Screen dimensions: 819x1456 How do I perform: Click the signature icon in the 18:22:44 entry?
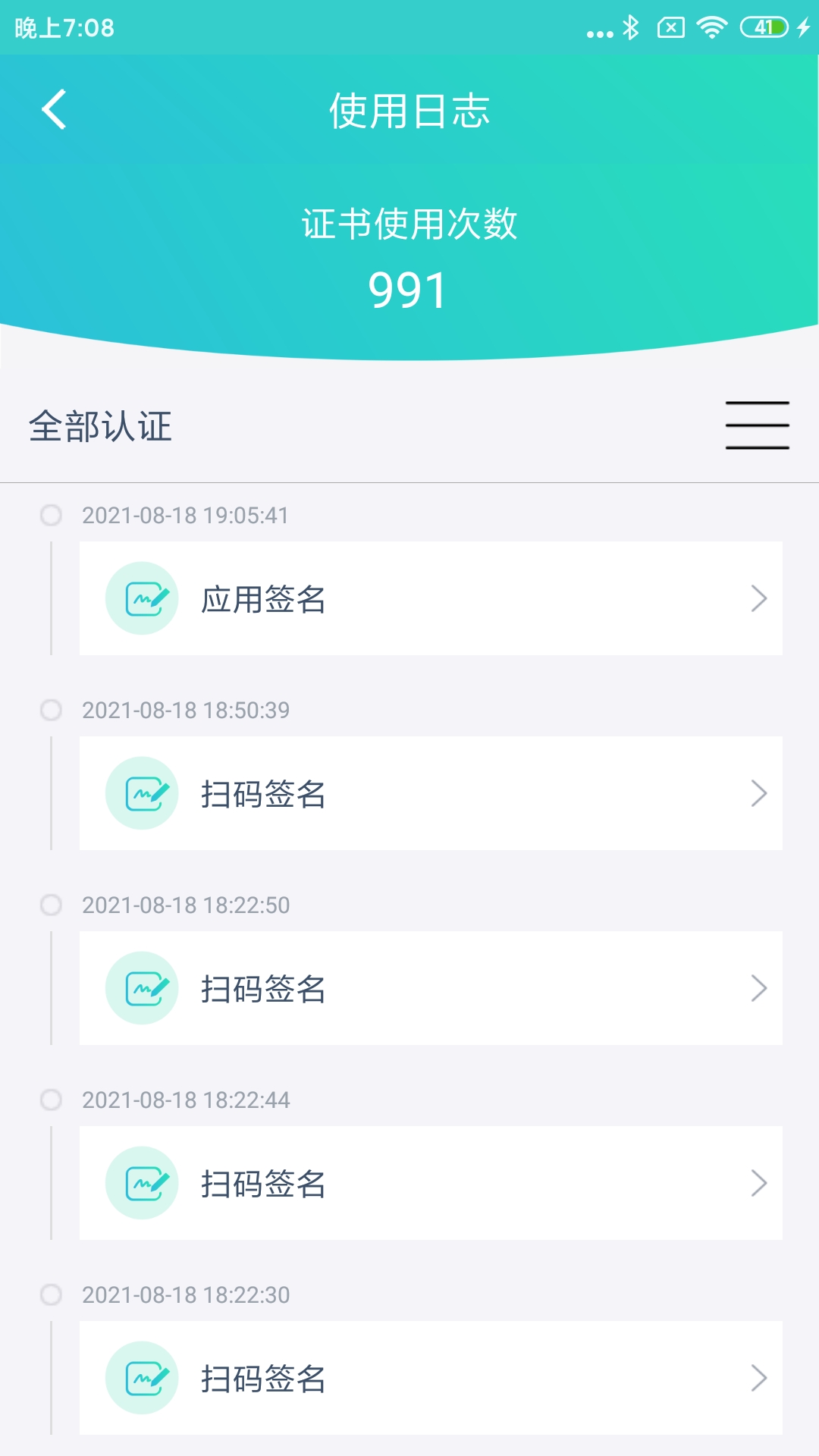[x=142, y=1183]
